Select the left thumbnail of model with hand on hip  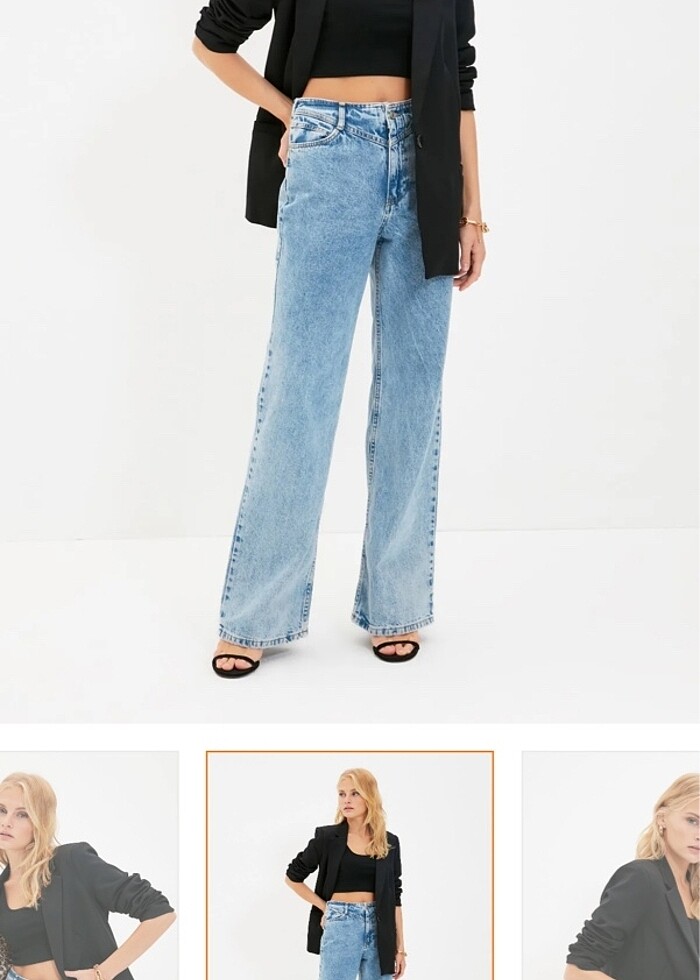(88, 866)
